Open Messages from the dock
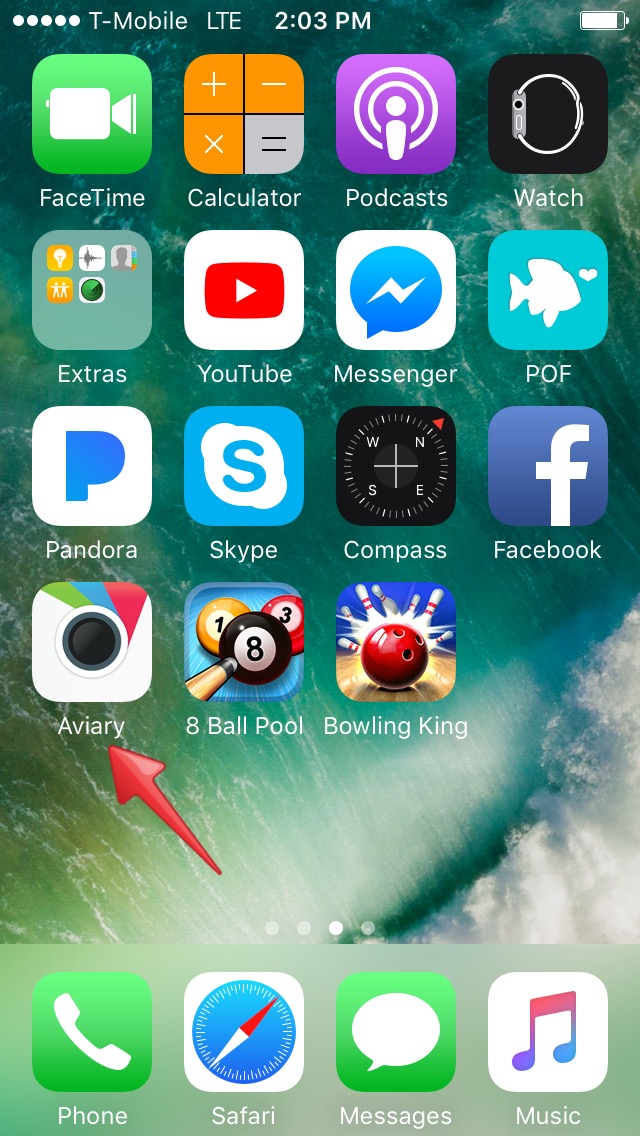The image size is (640, 1136). click(396, 1032)
